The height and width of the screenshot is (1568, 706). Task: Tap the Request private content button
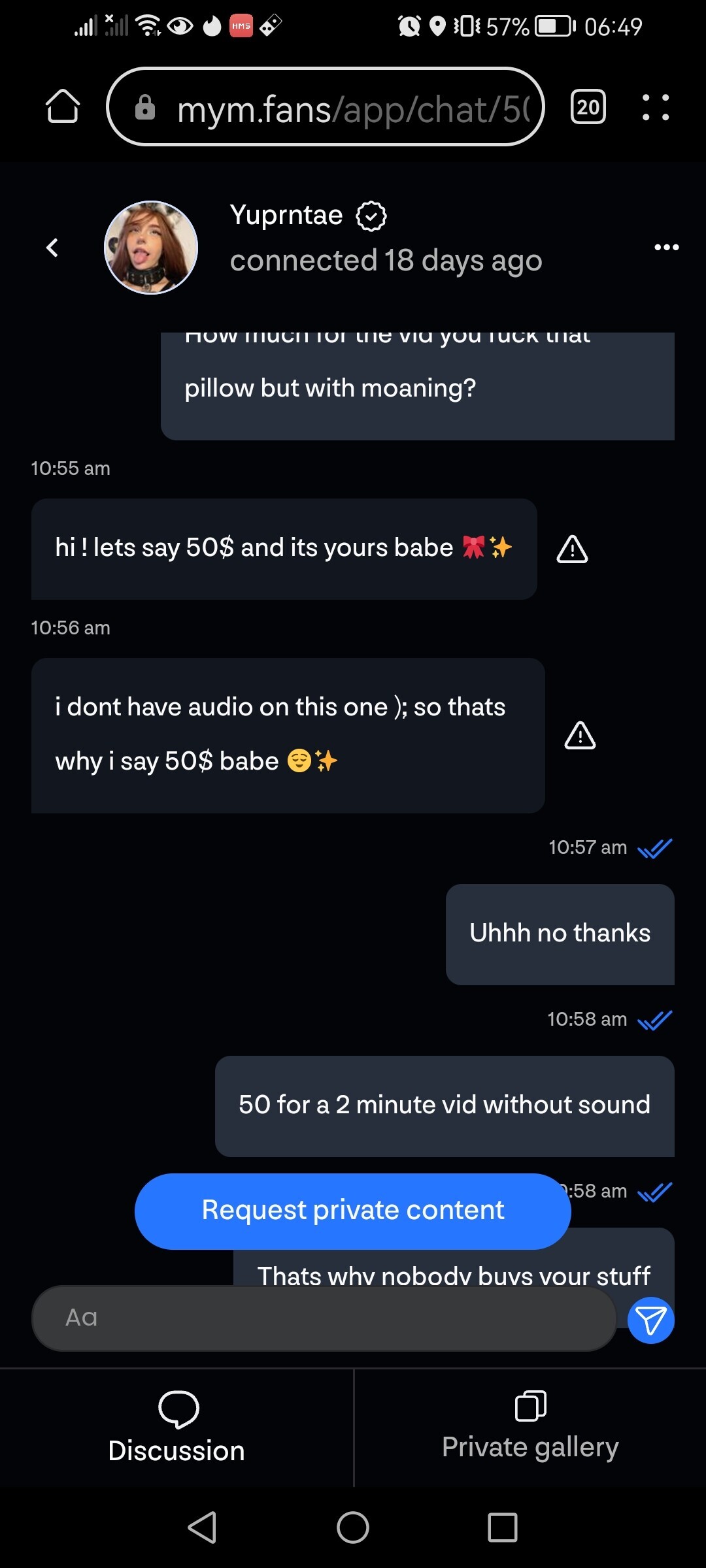click(x=352, y=1211)
